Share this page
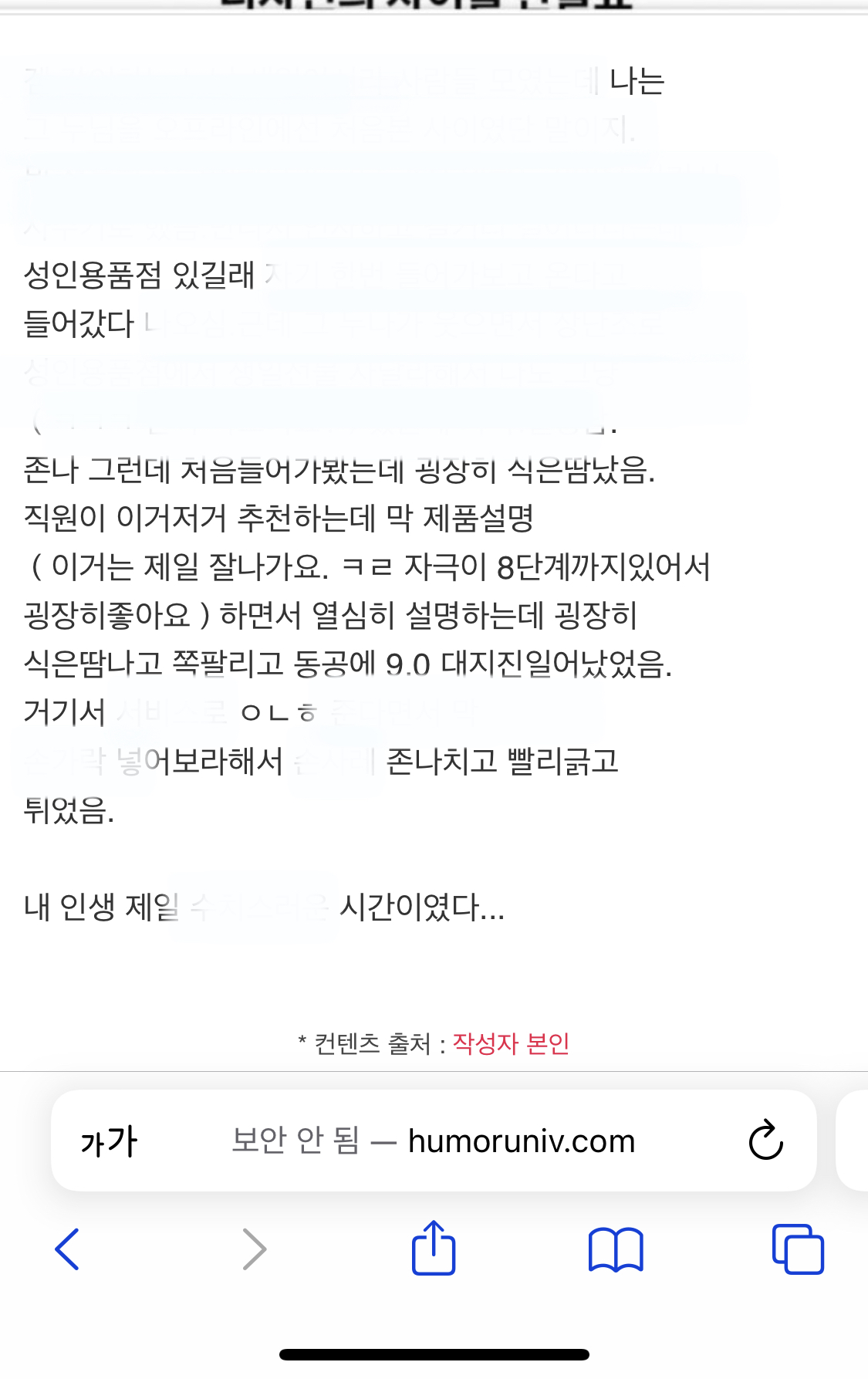The width and height of the screenshot is (868, 1379). coord(434,1247)
